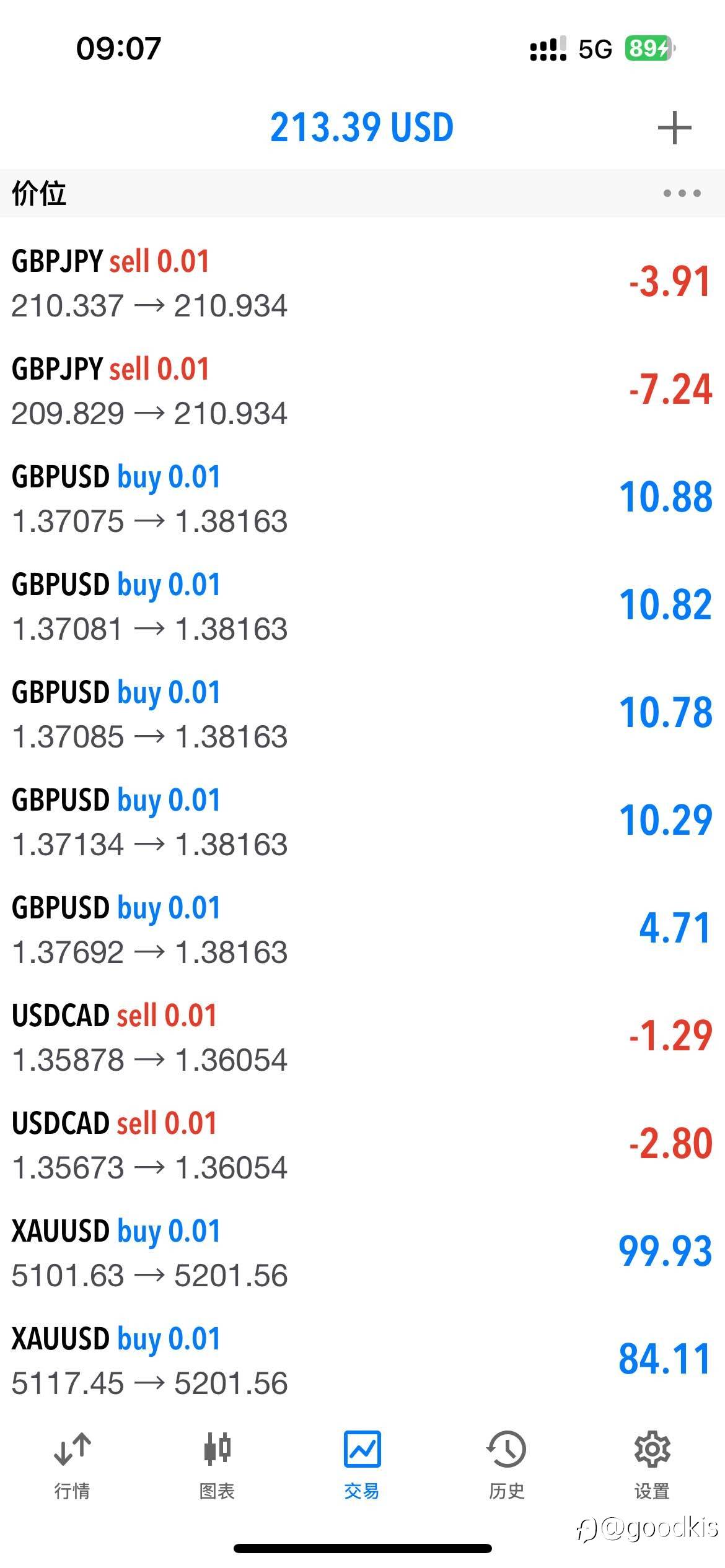725x1568 pixels.
Task: Open USDCAD sell position opened at 1.35878
Action: click(362, 1037)
